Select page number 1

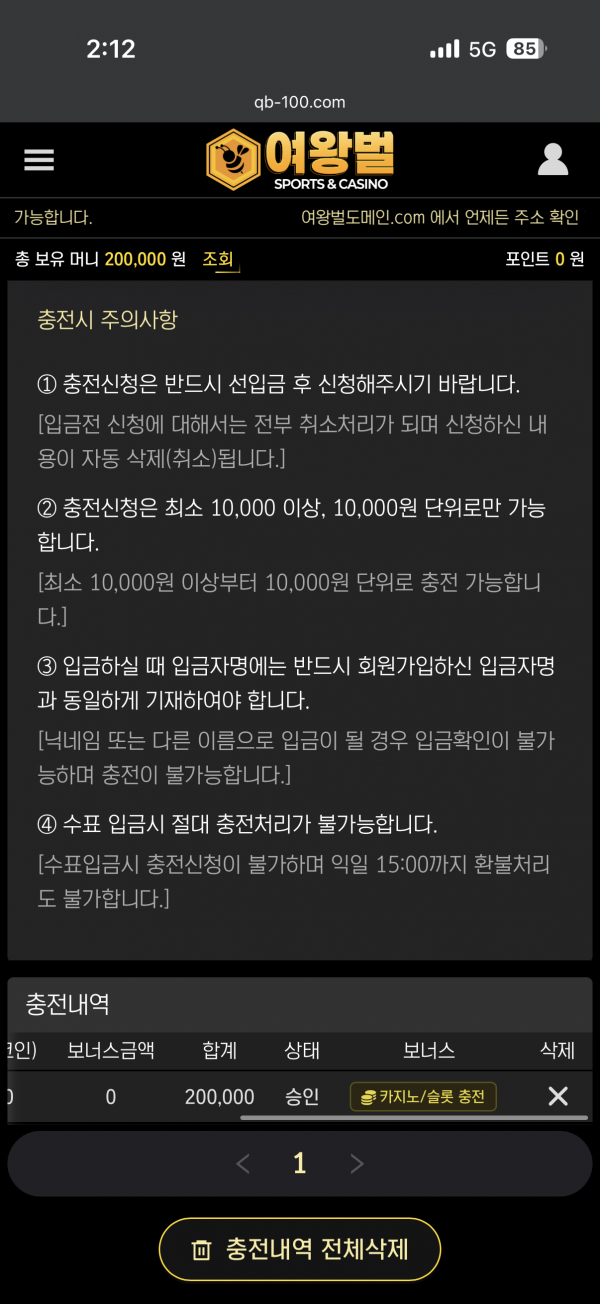pyautogui.click(x=299, y=1163)
